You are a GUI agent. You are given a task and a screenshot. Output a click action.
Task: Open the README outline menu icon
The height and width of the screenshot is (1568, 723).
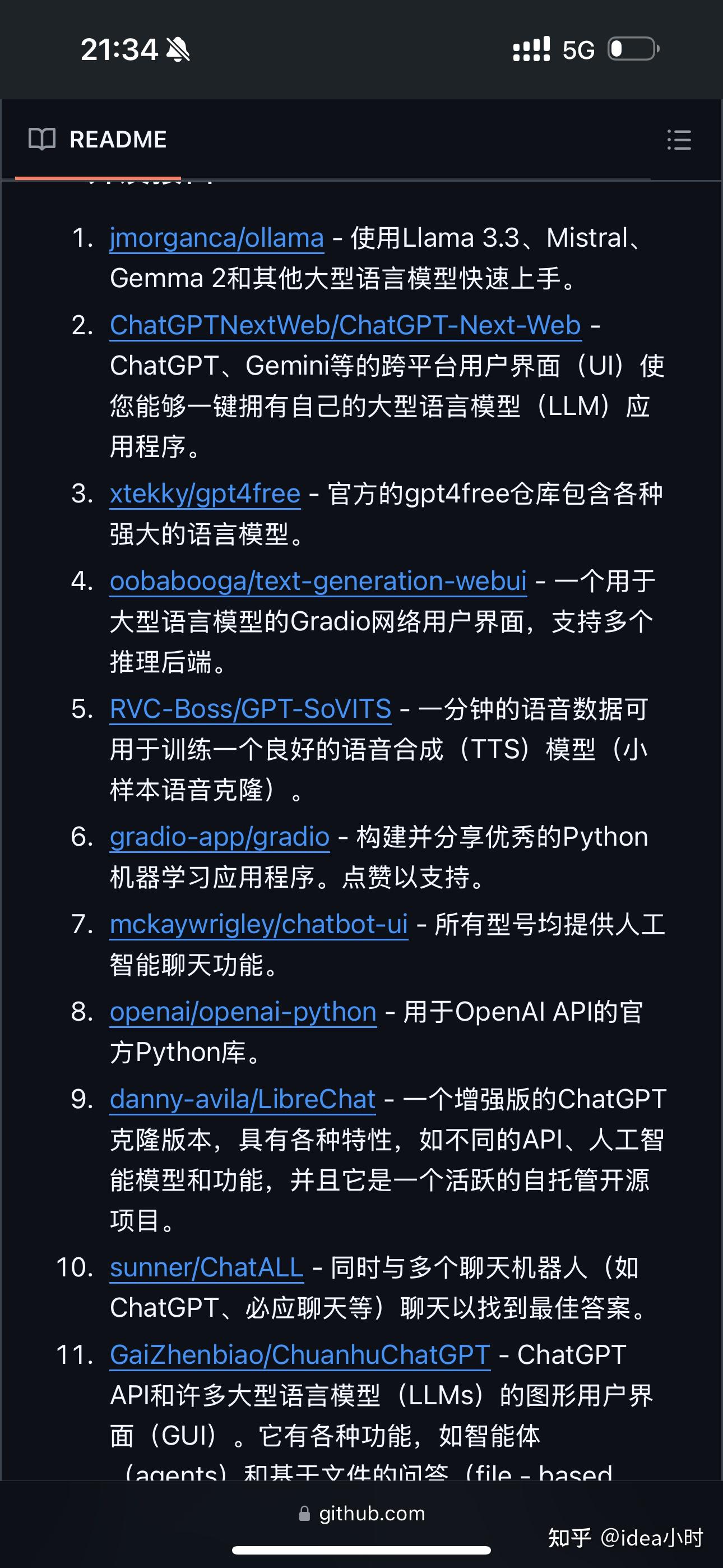click(679, 140)
